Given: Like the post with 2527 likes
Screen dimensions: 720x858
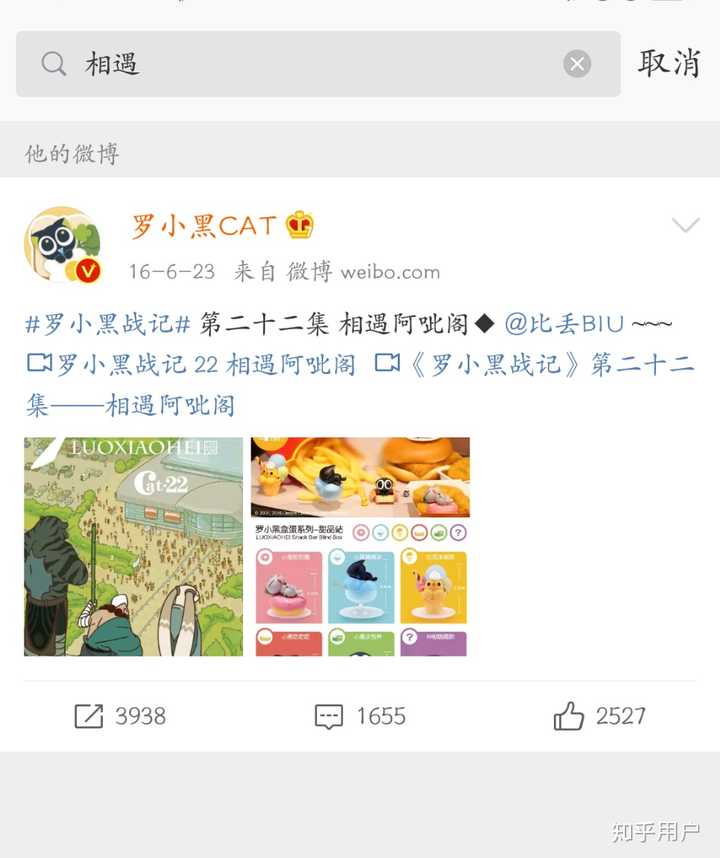Looking at the screenshot, I should 599,716.
